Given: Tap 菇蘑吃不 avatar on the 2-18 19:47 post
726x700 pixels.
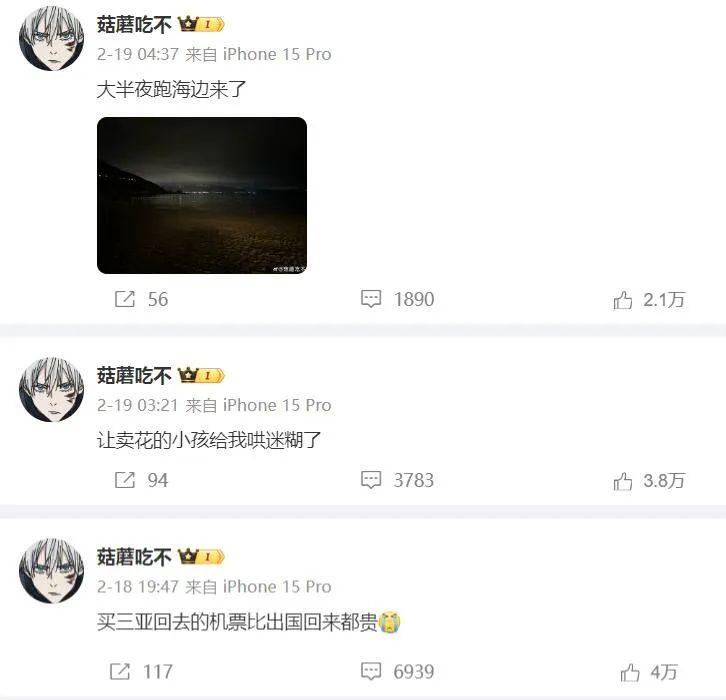Looking at the screenshot, I should coord(52,572).
